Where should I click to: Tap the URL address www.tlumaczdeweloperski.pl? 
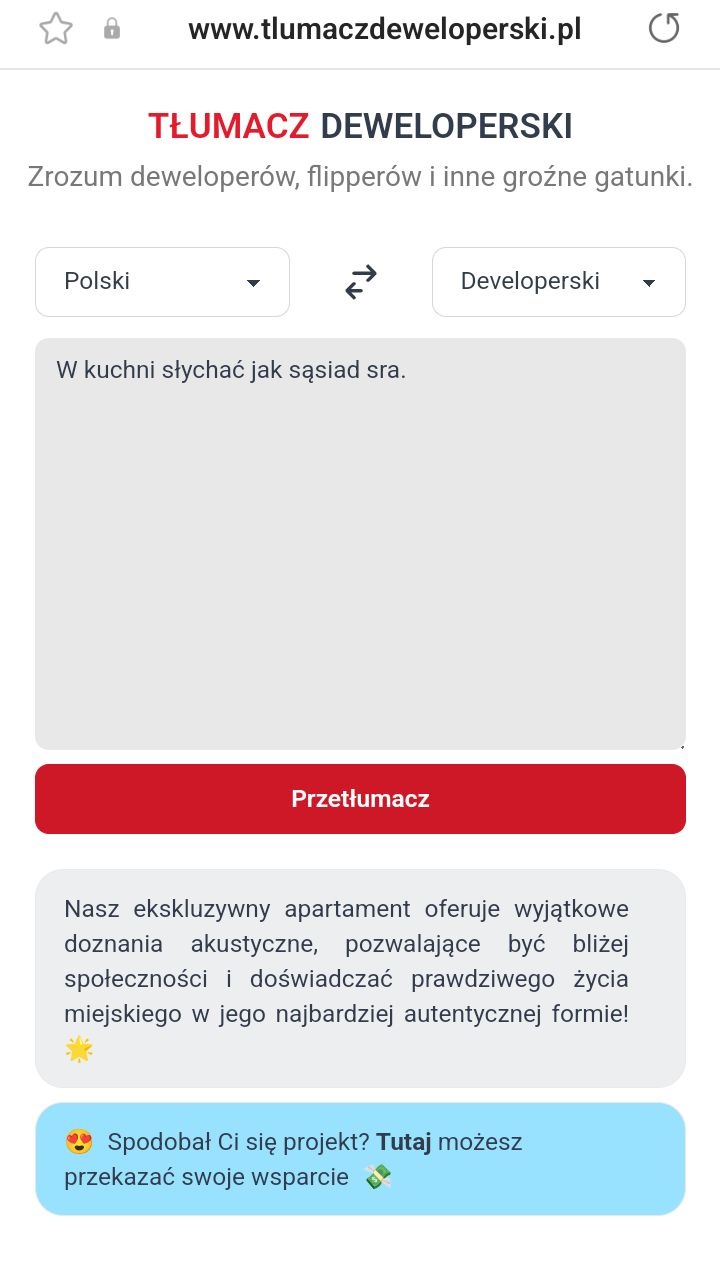tap(384, 30)
